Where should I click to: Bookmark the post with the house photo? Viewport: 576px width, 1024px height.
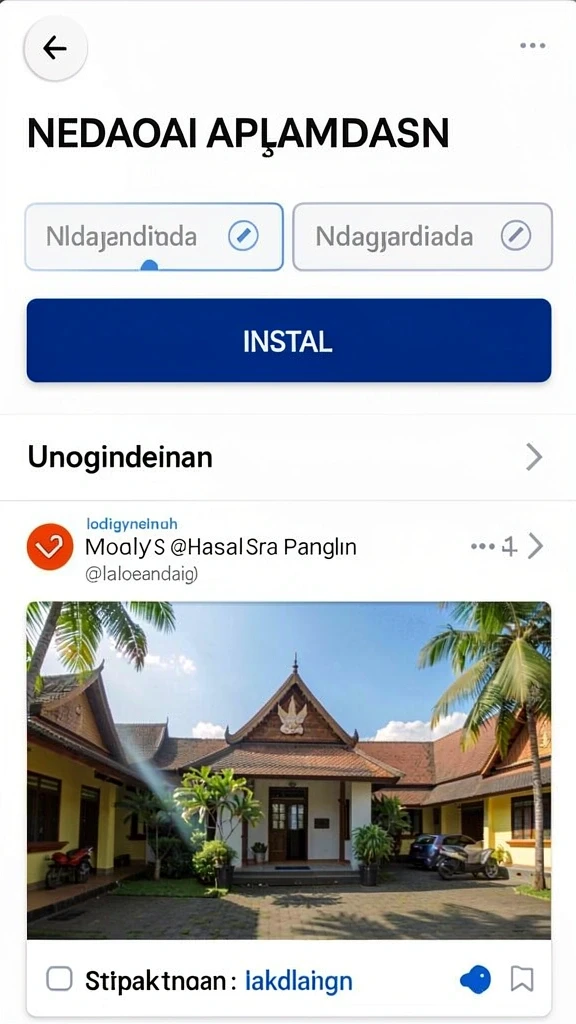click(522, 980)
